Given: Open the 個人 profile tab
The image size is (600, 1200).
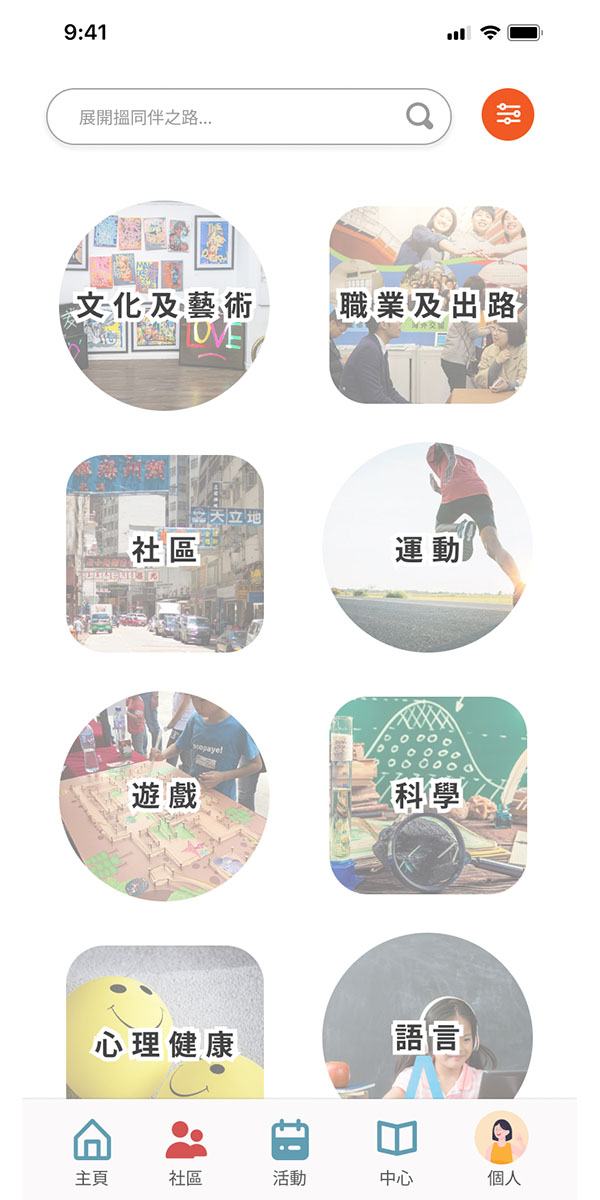Looking at the screenshot, I should 502,1150.
